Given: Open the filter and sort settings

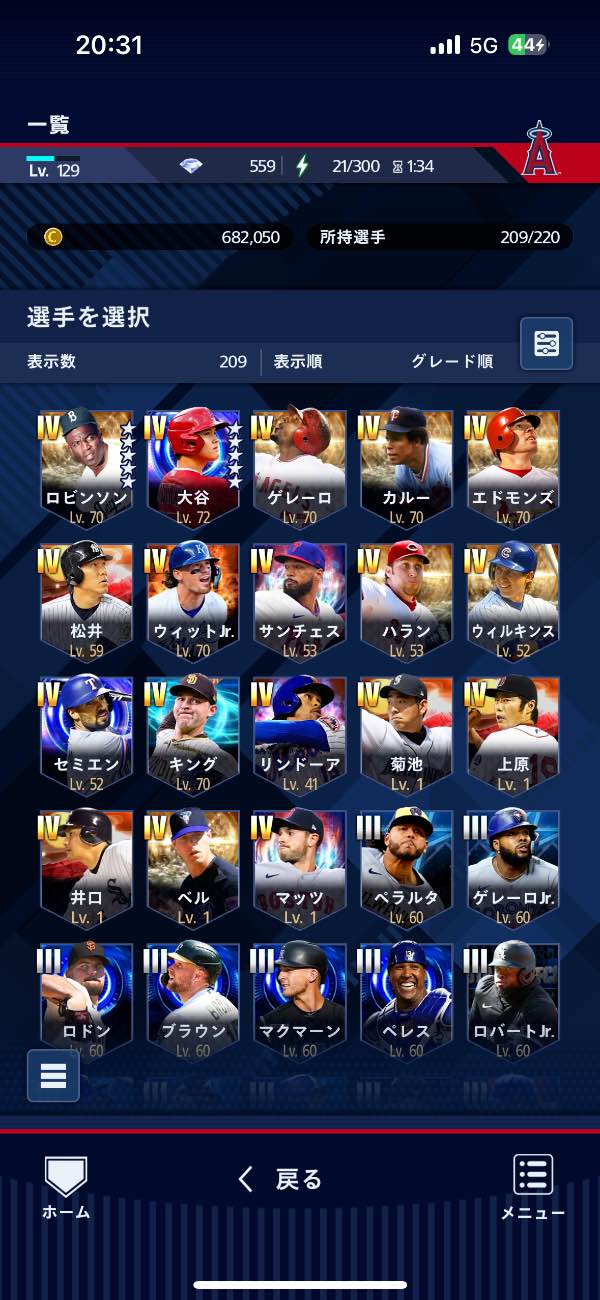Looking at the screenshot, I should [546, 344].
